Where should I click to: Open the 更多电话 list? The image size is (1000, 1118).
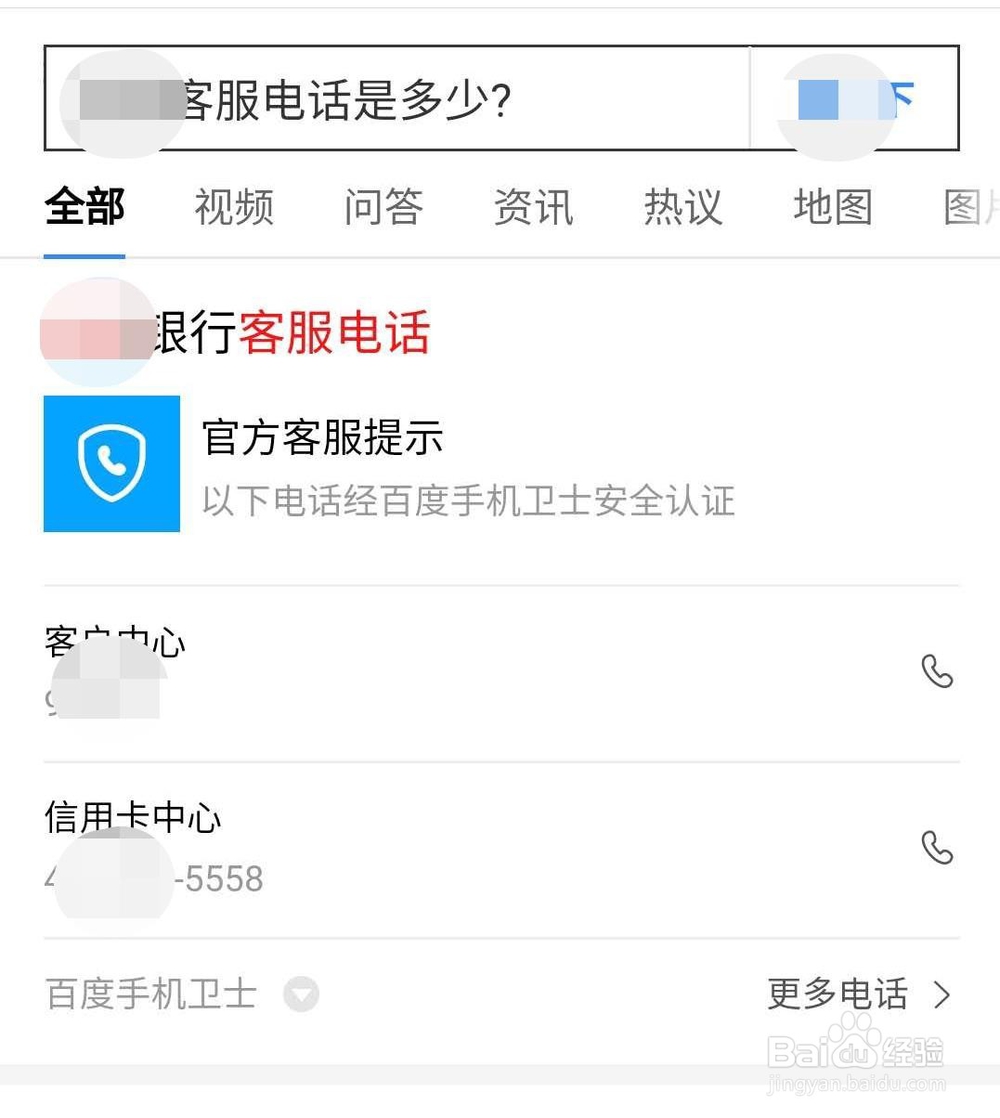838,994
